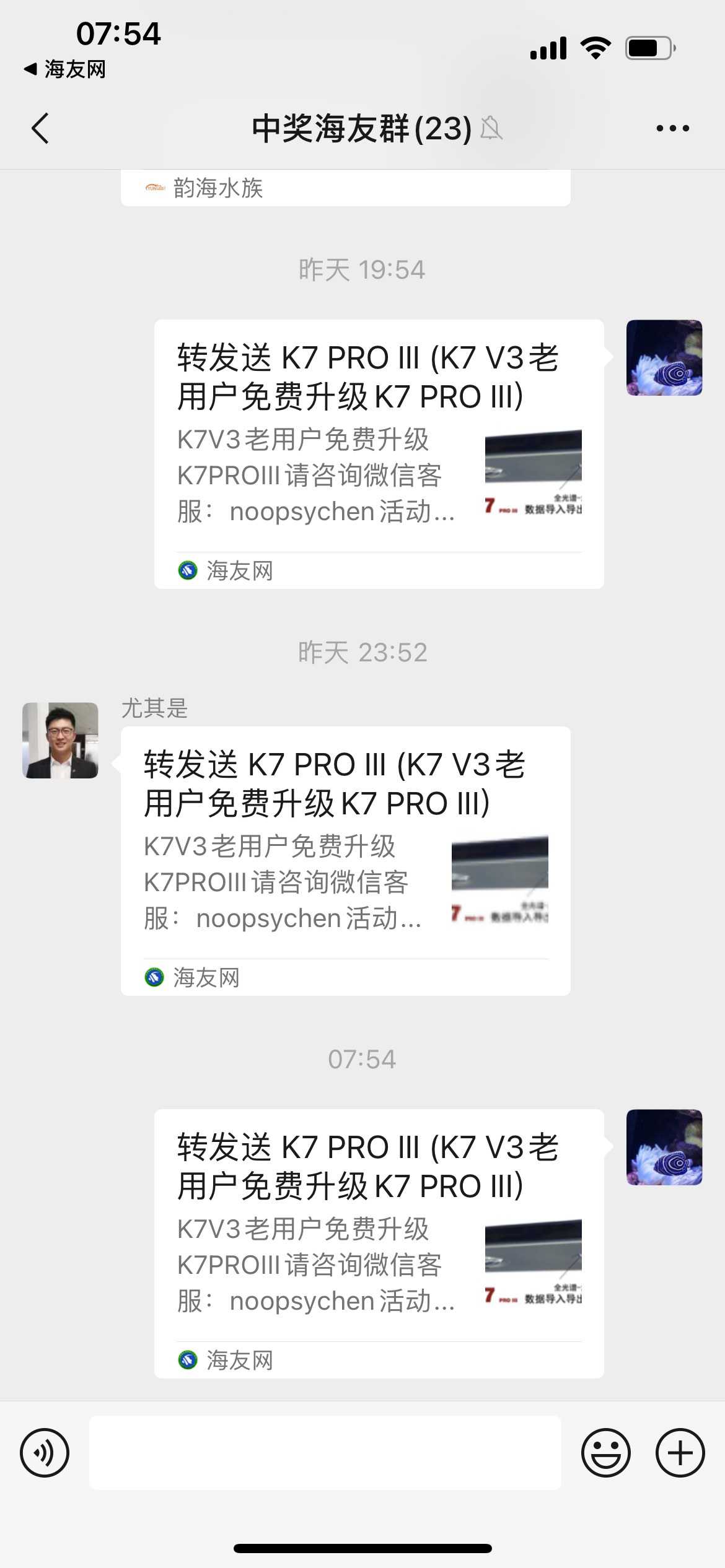Open the emoji sticker panel

(x=605, y=1453)
